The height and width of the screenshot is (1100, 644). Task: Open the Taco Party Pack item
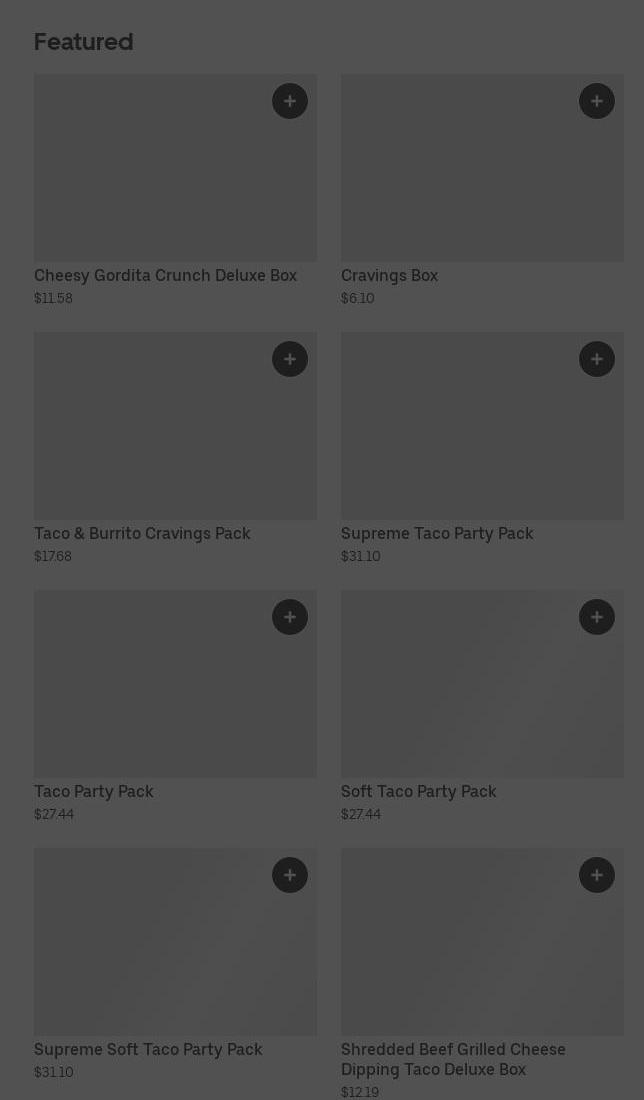click(94, 792)
